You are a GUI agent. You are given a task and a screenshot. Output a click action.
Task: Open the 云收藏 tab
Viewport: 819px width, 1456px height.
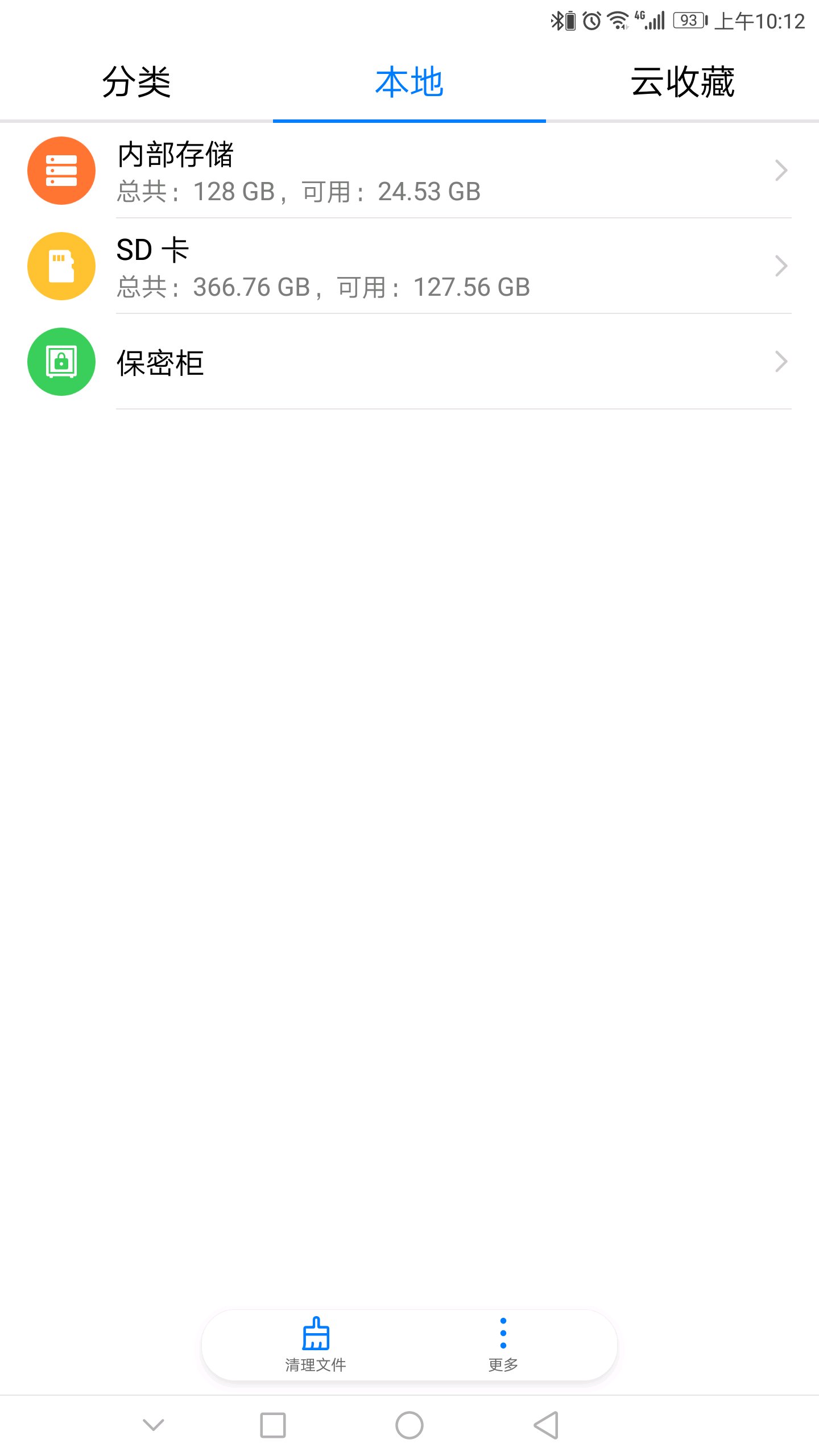point(682,82)
